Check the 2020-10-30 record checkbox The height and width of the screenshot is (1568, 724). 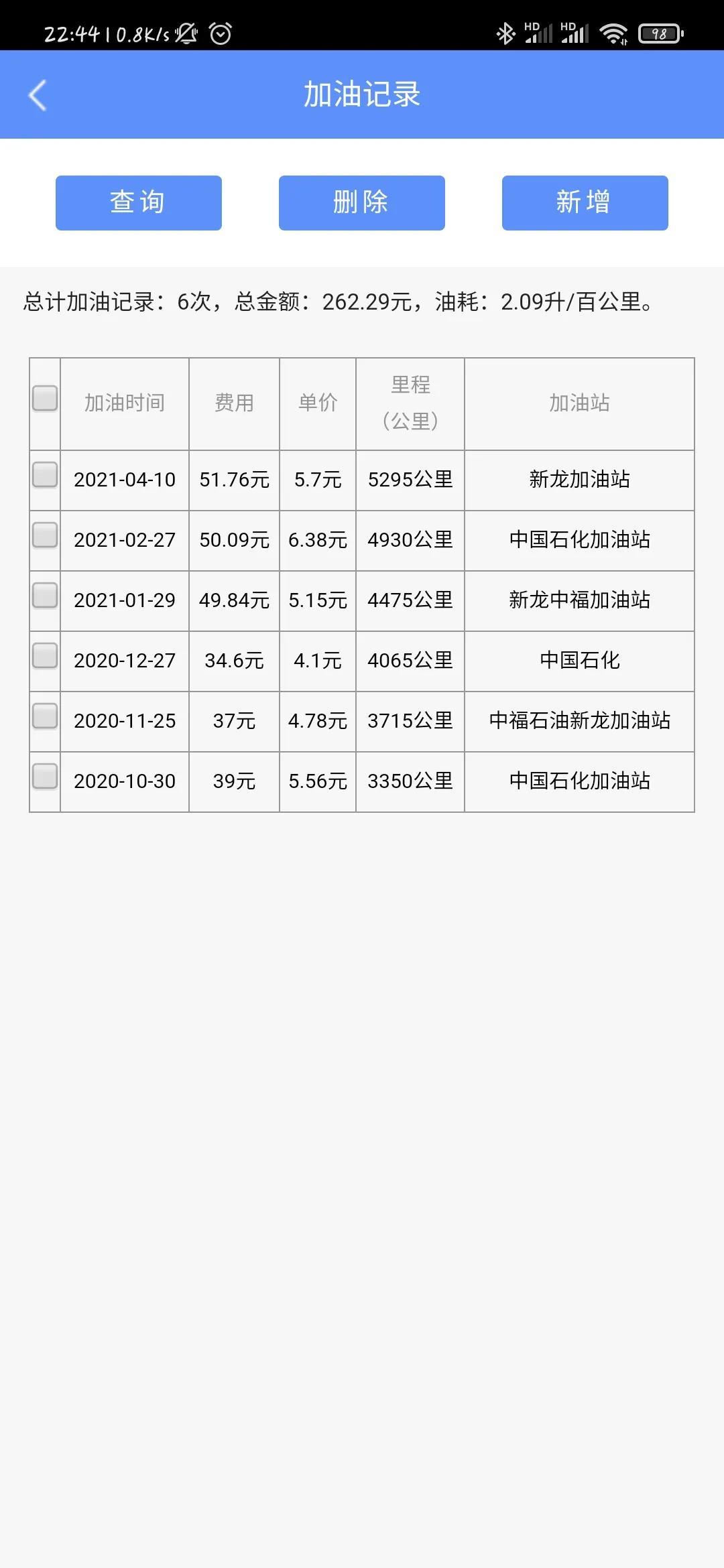pyautogui.click(x=45, y=777)
